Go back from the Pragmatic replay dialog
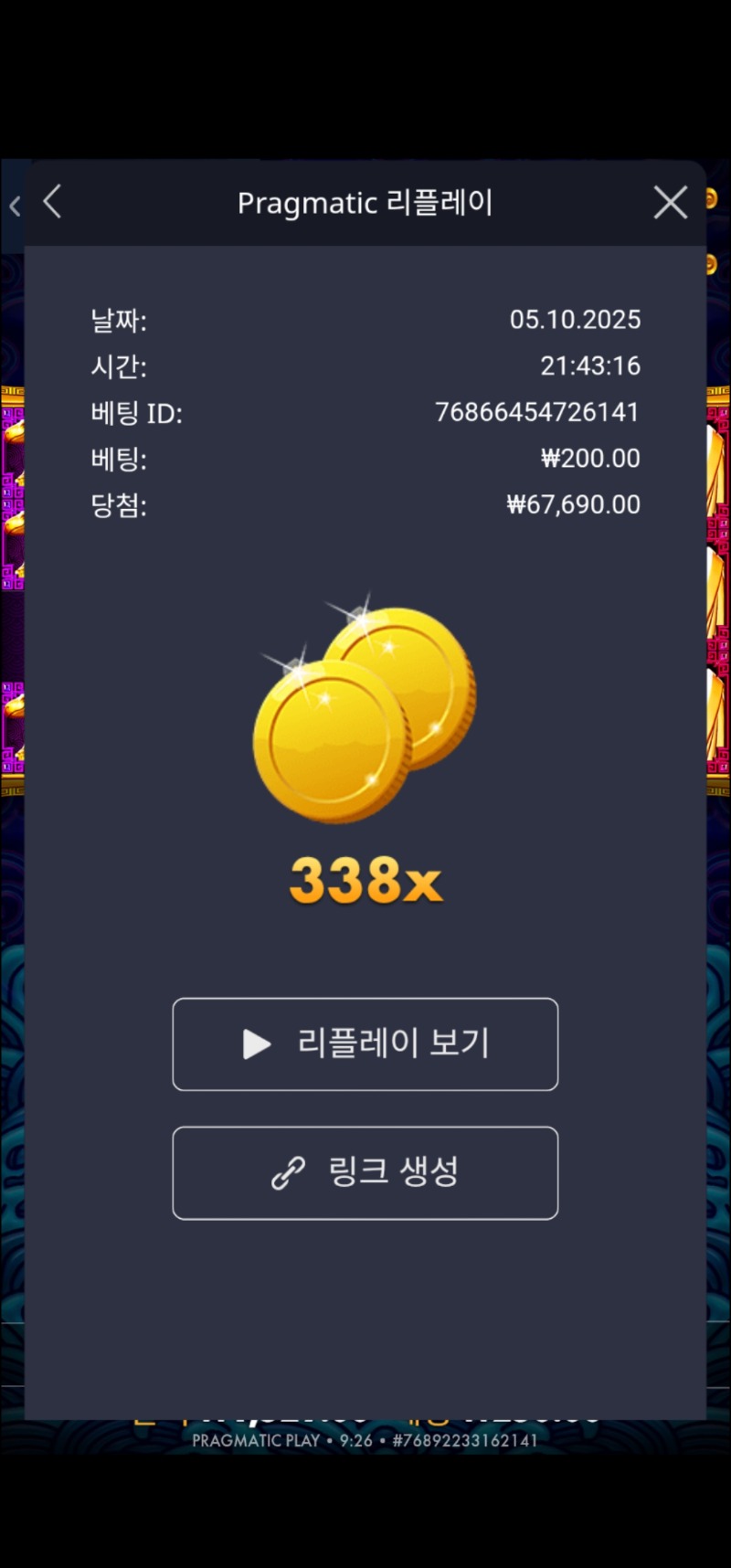The image size is (731, 1568). [53, 202]
